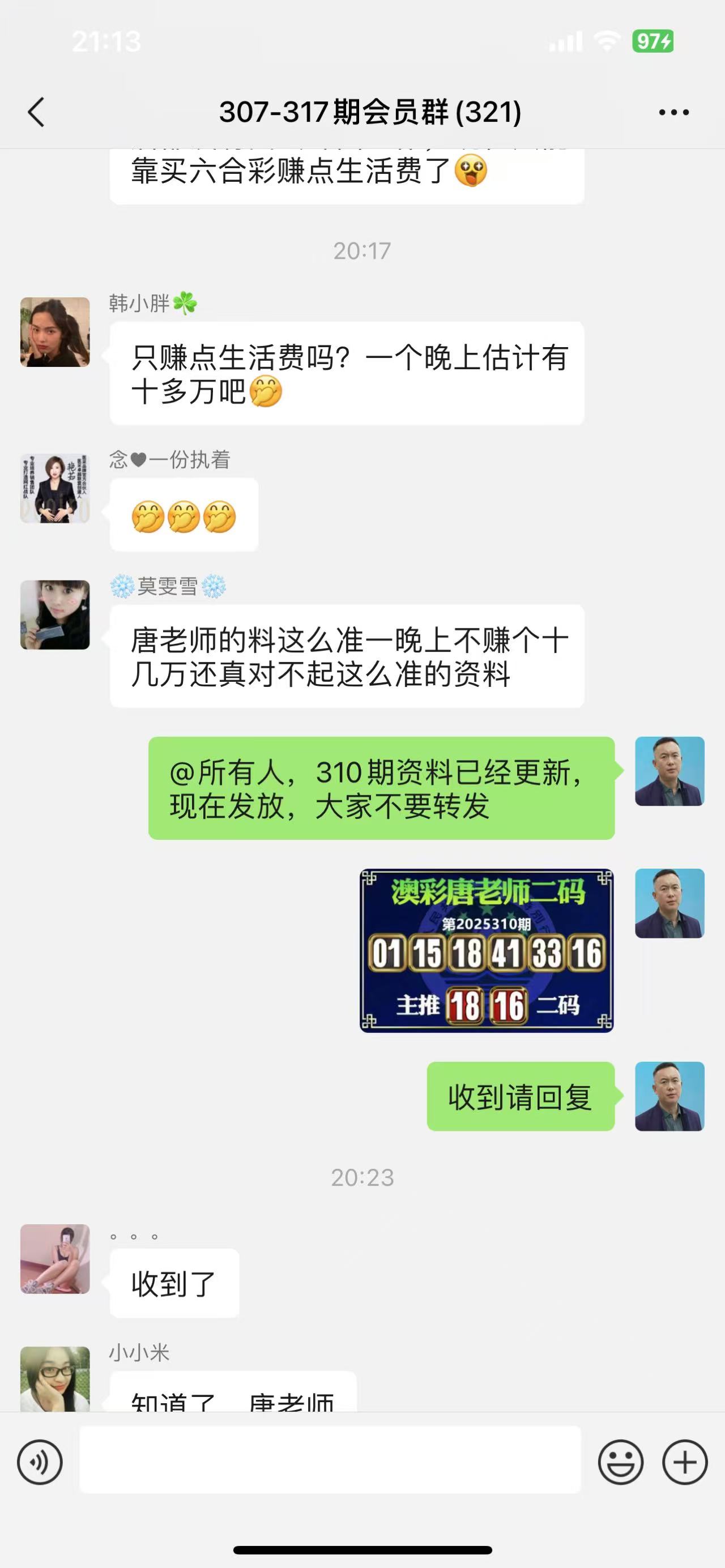This screenshot has width=725, height=1568.
Task: Go back from the group chat
Action: point(36,113)
